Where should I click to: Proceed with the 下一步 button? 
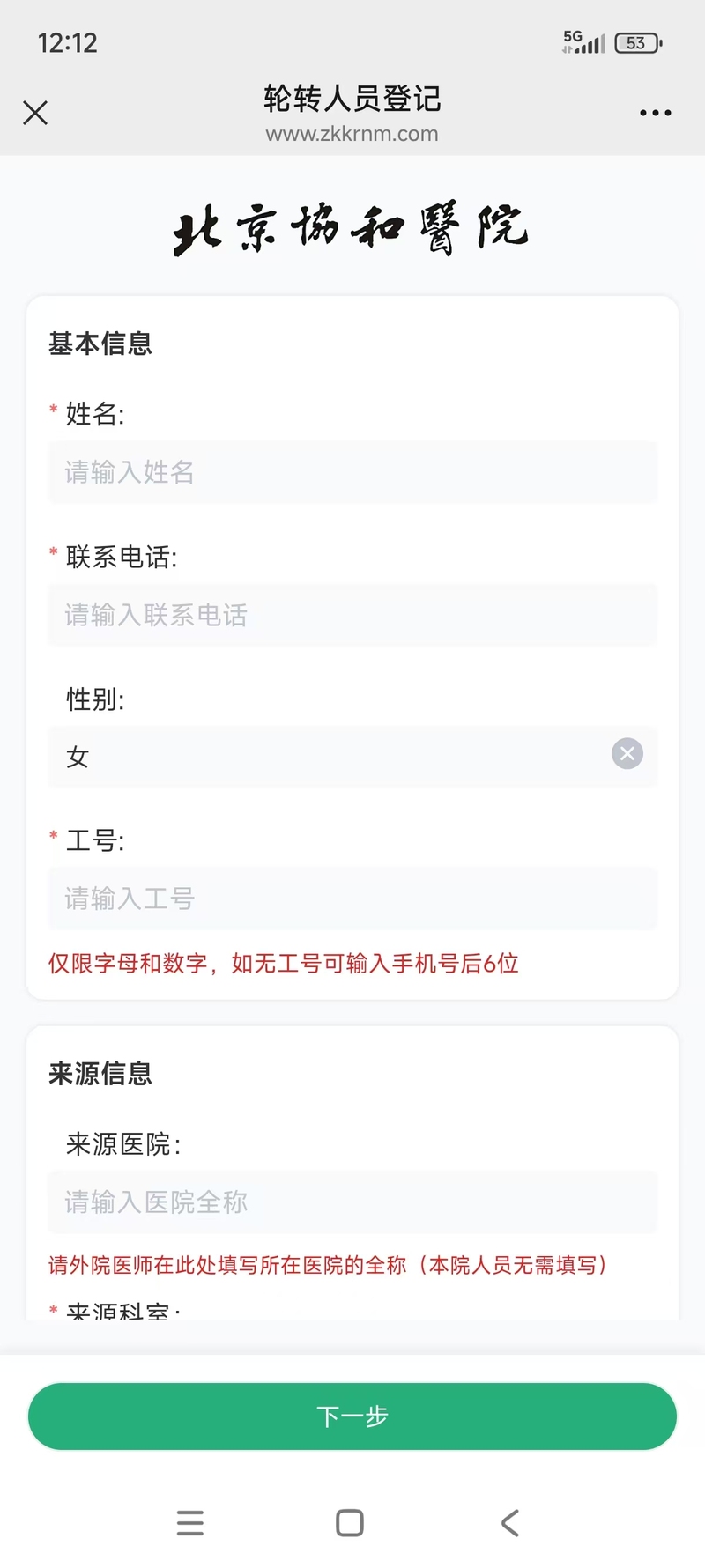pos(352,1416)
